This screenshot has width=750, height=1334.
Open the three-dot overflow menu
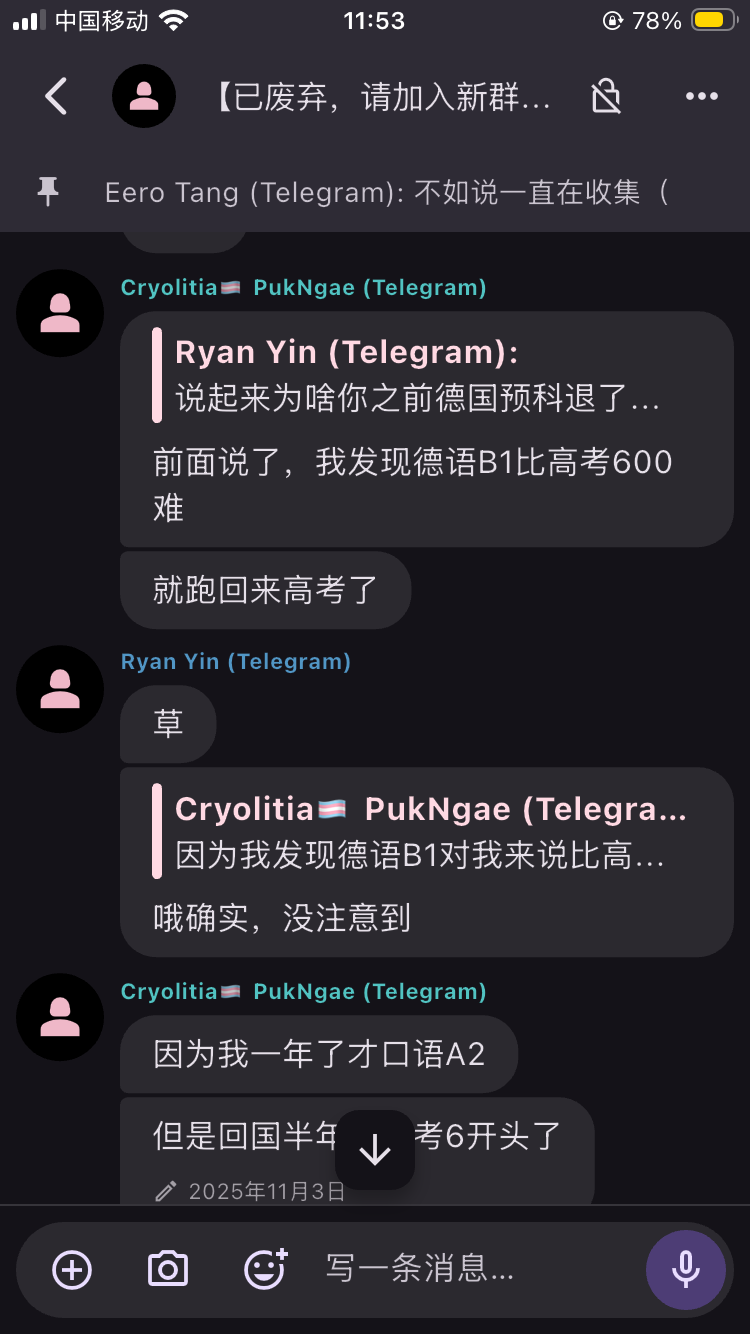(701, 96)
